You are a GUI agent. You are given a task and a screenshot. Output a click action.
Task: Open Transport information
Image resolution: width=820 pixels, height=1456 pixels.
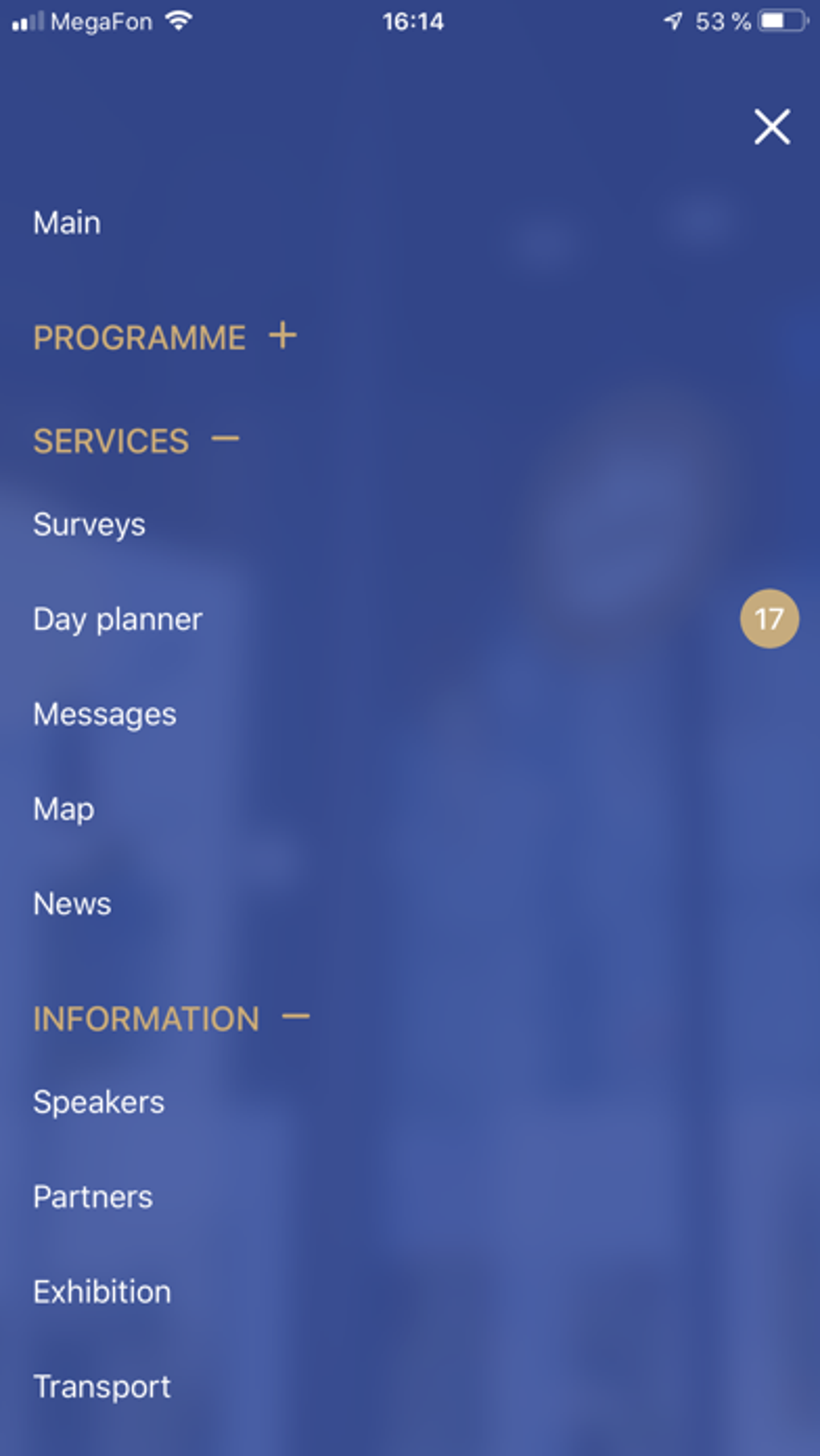tap(102, 1387)
